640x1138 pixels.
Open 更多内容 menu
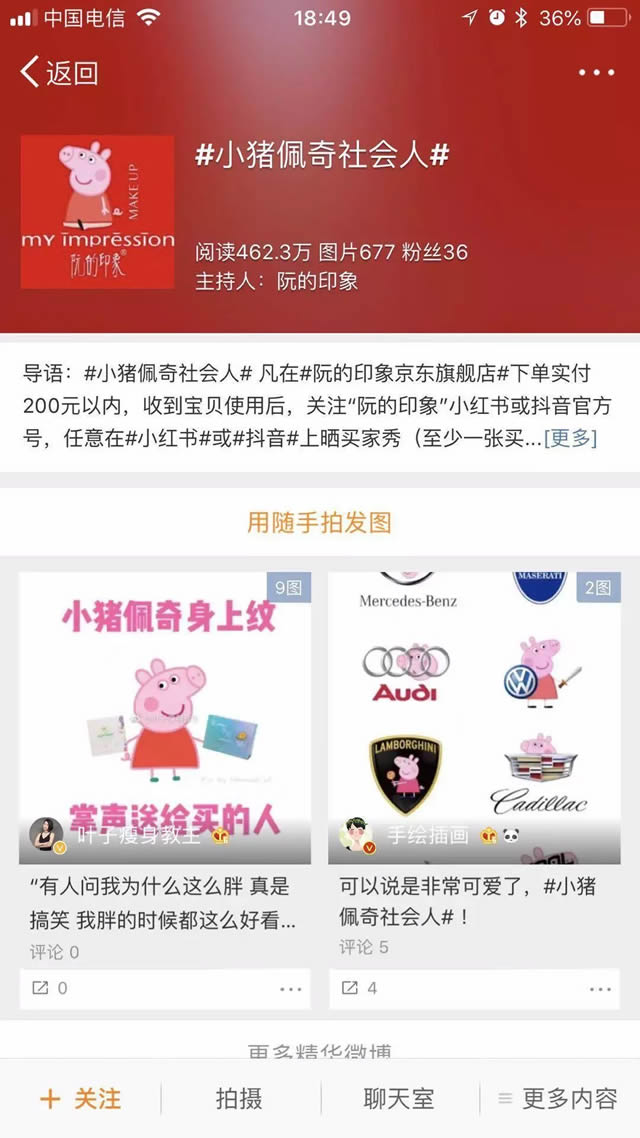point(558,1099)
